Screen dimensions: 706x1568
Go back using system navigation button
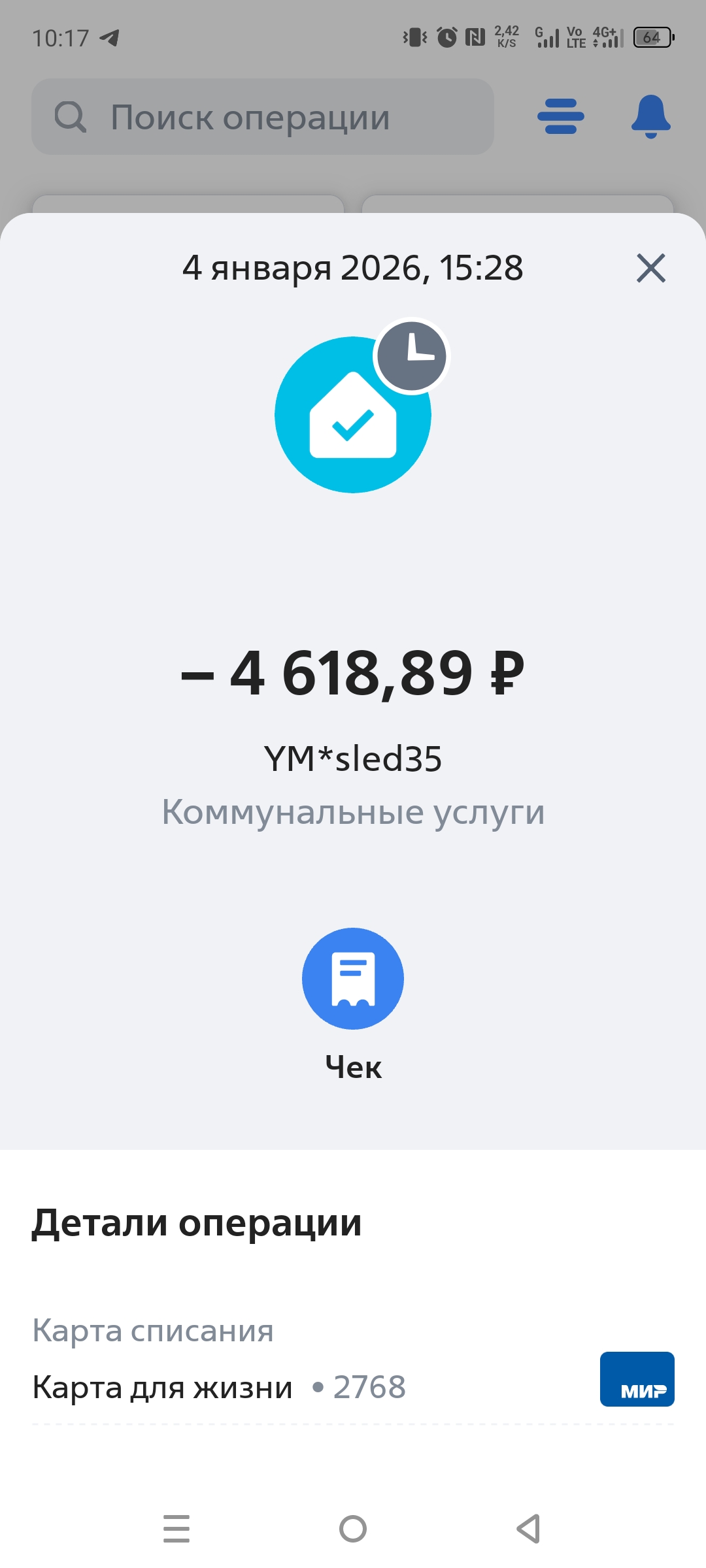pos(528,1529)
